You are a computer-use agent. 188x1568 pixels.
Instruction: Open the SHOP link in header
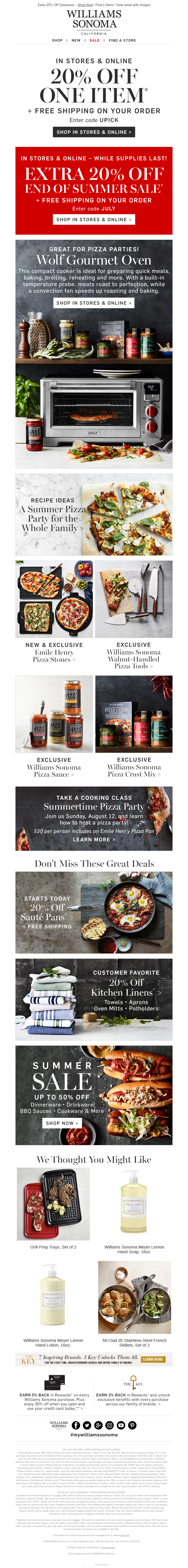[x=57, y=40]
